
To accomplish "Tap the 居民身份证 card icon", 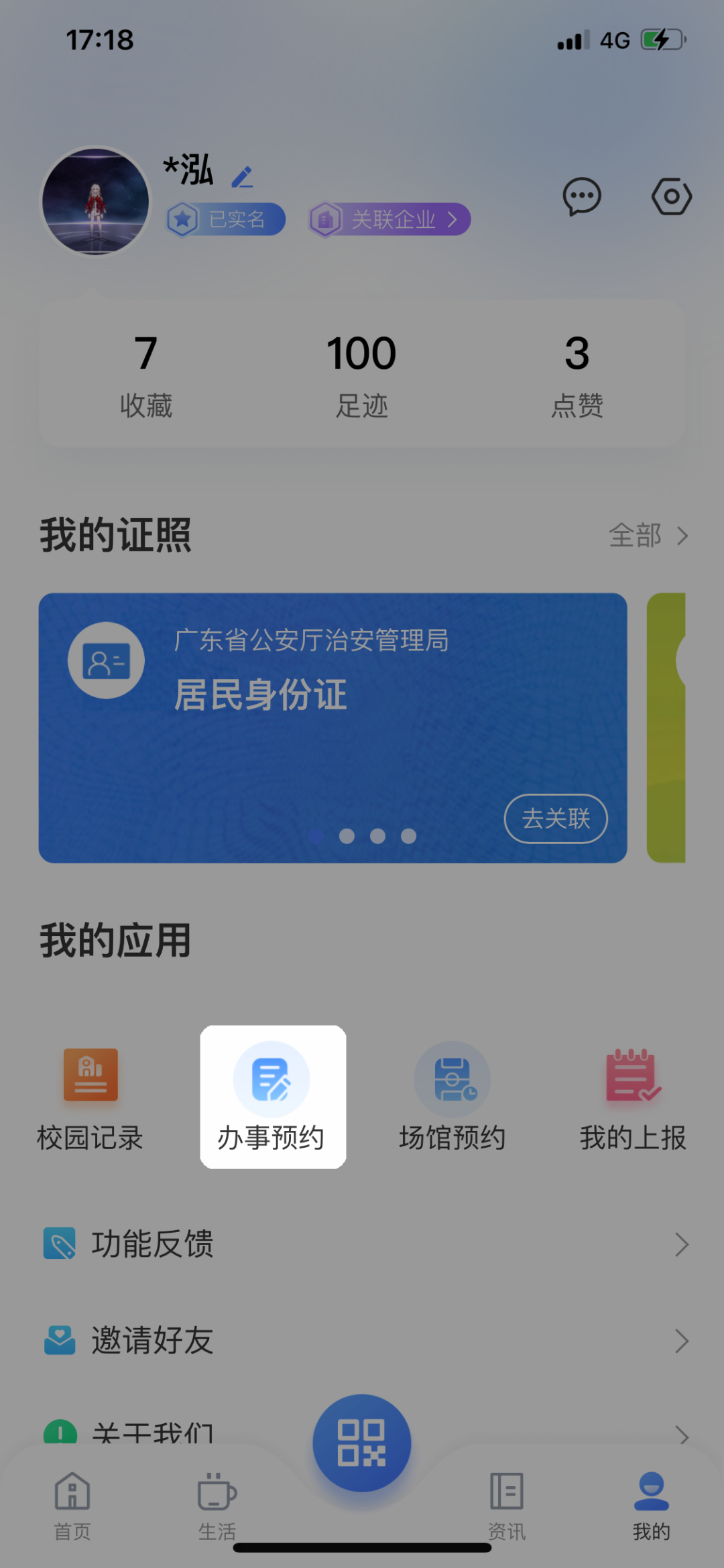I will click(106, 660).
